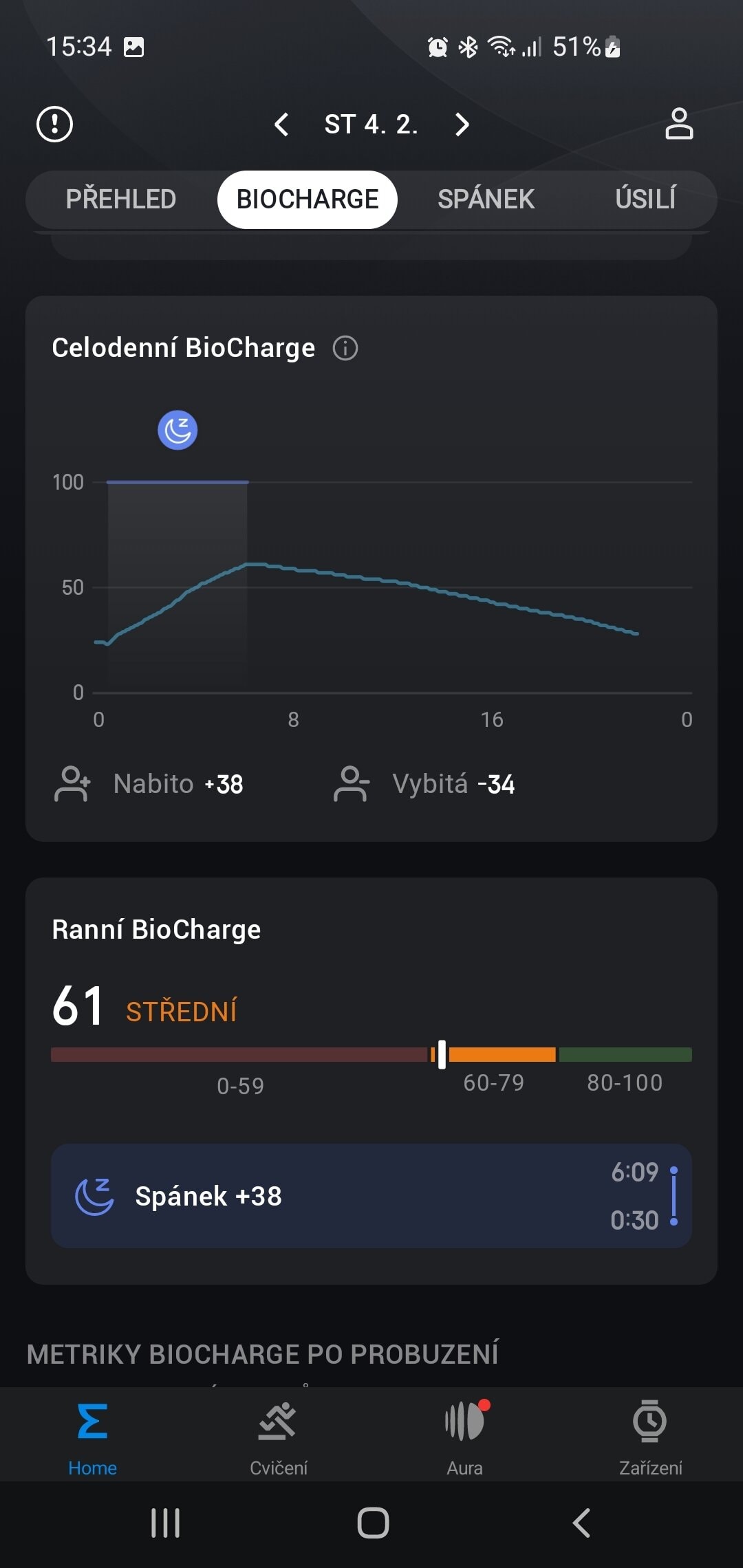Open the Zařízení tab
The width and height of the screenshot is (743, 1568).
pos(651,1434)
